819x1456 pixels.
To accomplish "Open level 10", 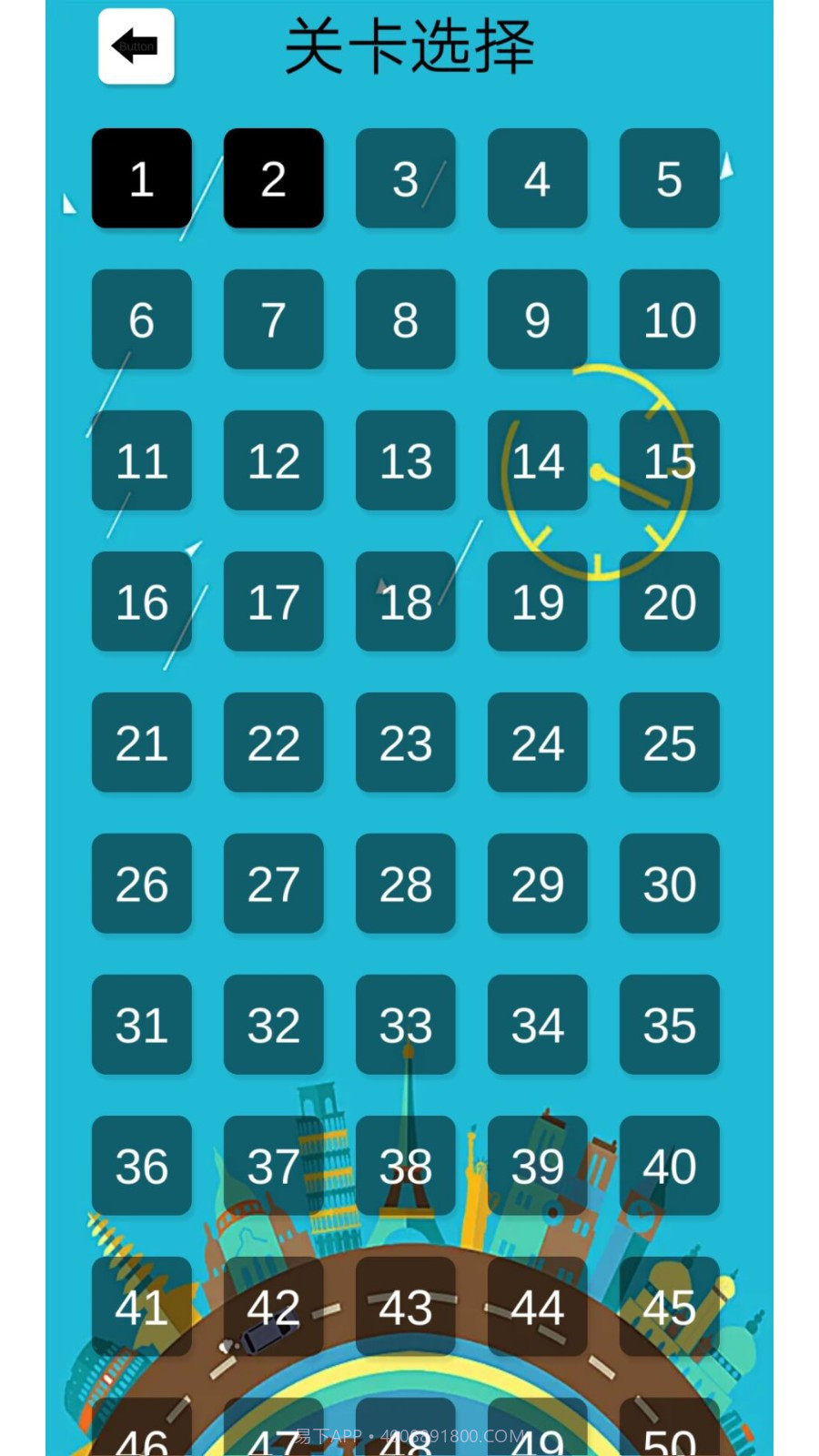I will 669,319.
